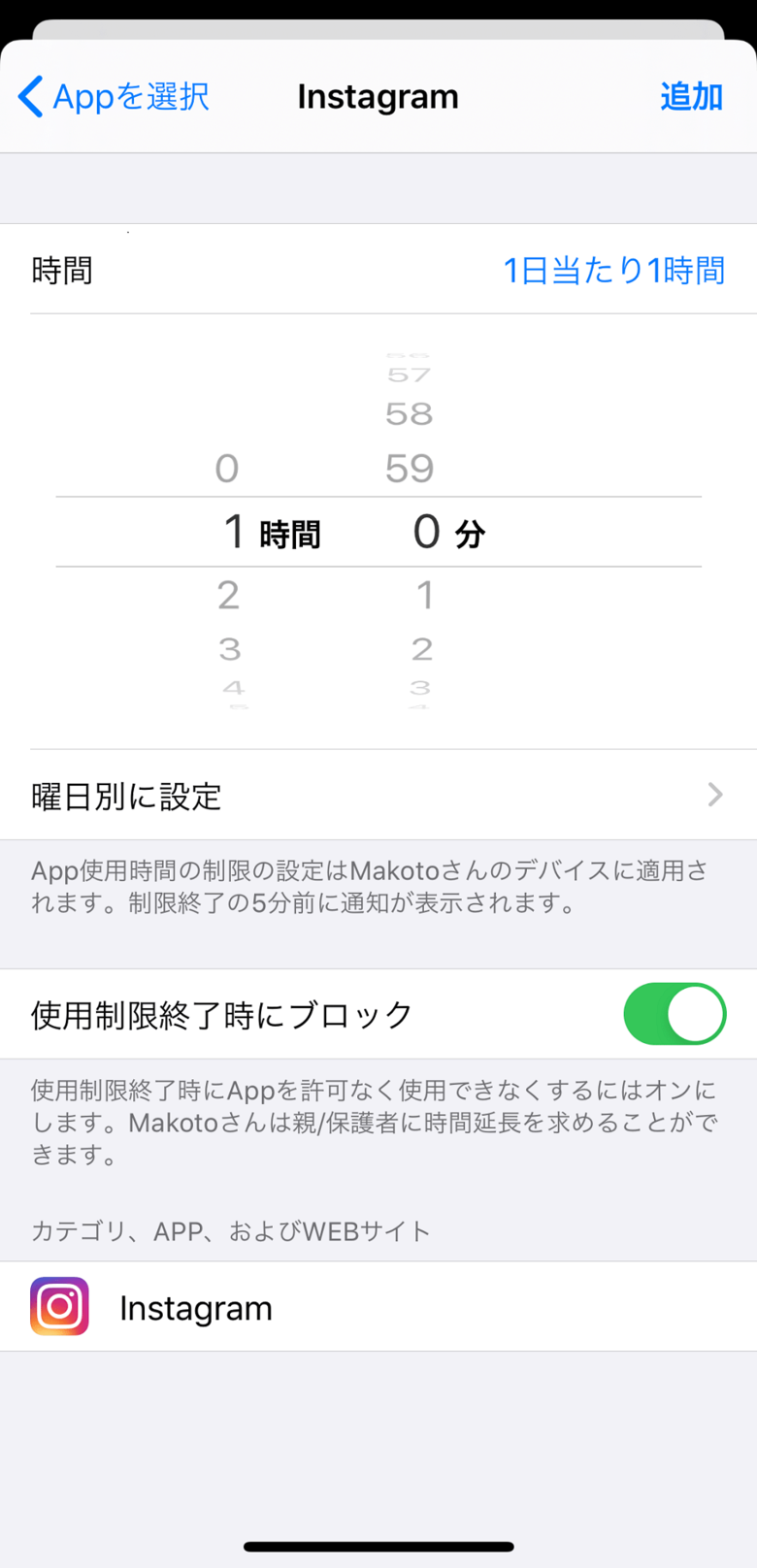Tap the Instagram title in the navigation bar

(x=378, y=96)
